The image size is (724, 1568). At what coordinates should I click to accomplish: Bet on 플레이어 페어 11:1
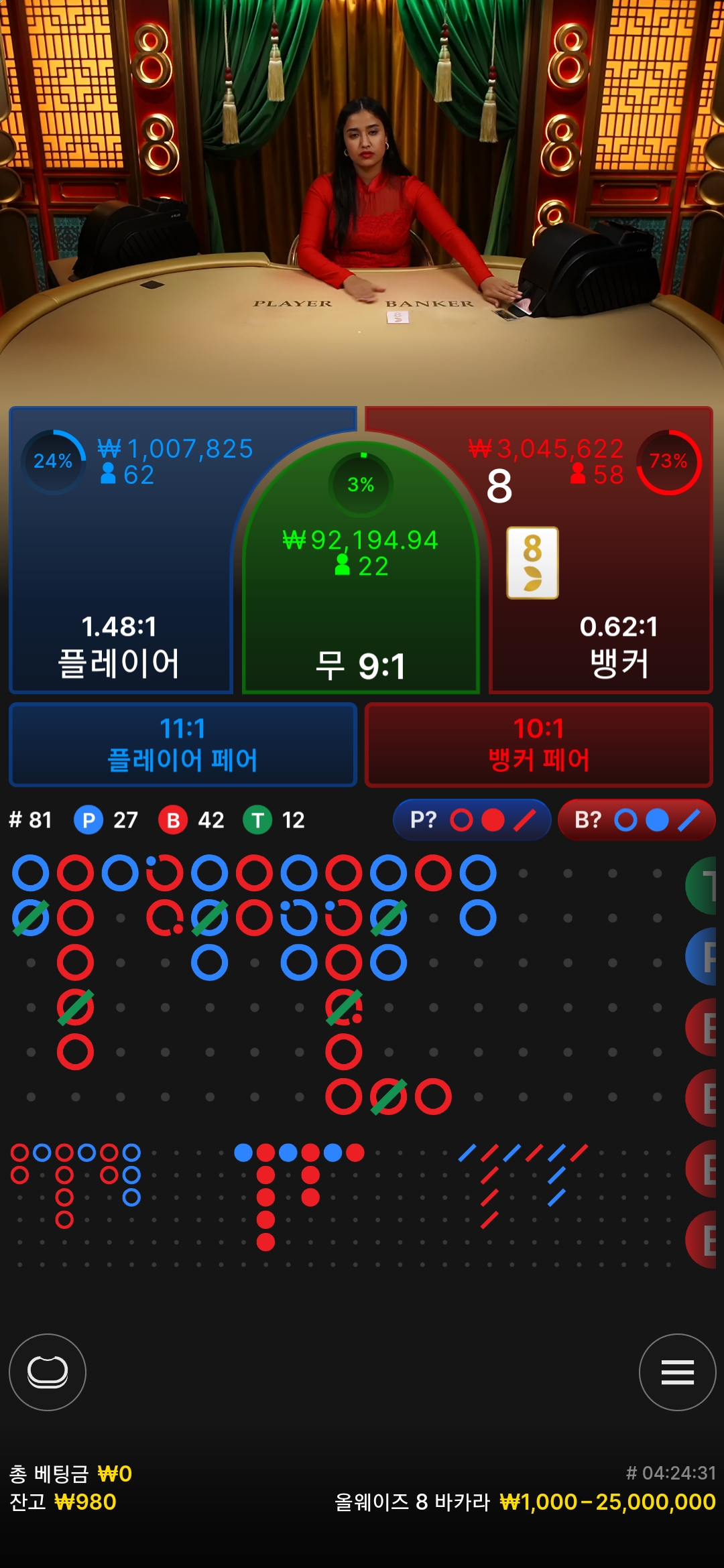pyautogui.click(x=182, y=744)
